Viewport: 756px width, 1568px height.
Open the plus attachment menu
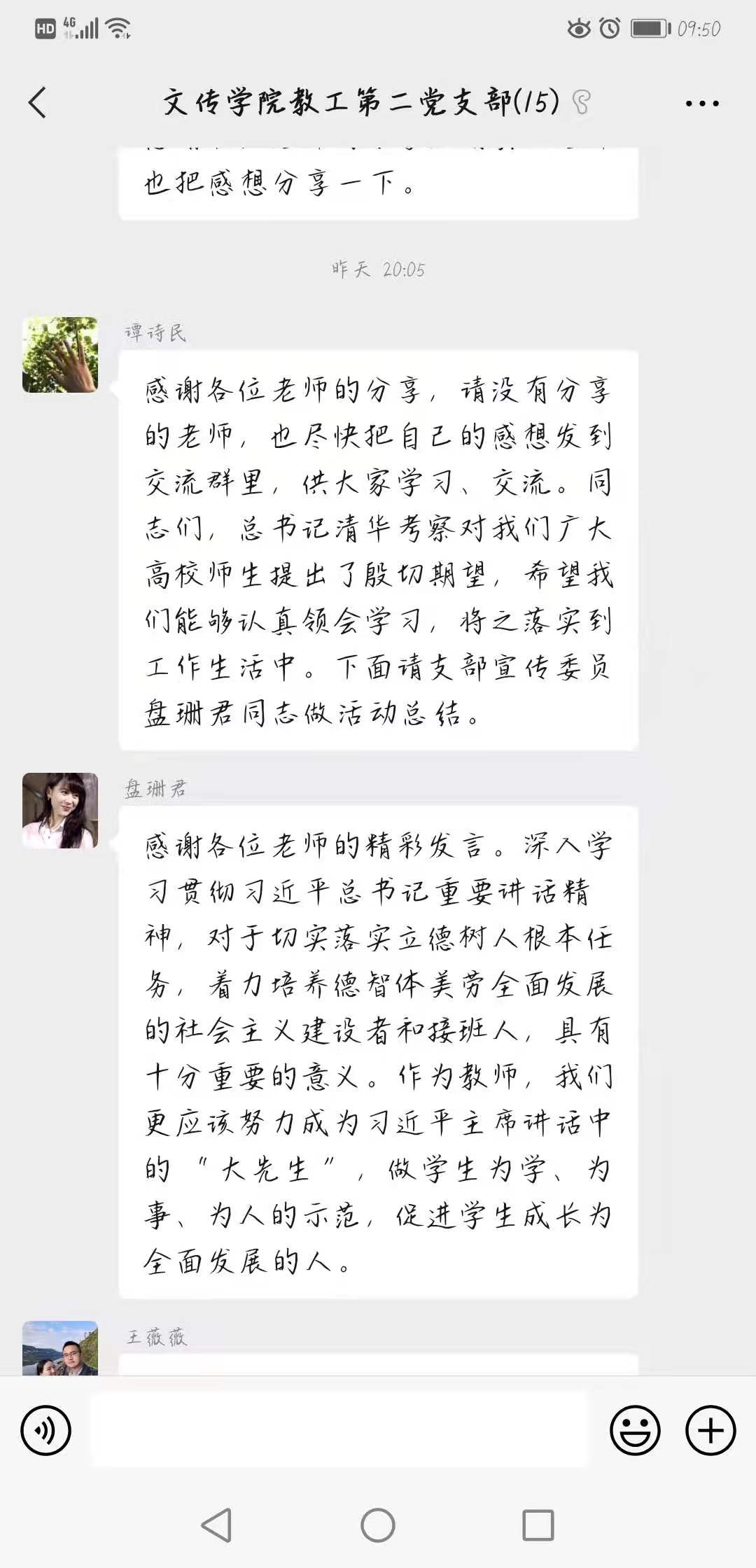[710, 1430]
